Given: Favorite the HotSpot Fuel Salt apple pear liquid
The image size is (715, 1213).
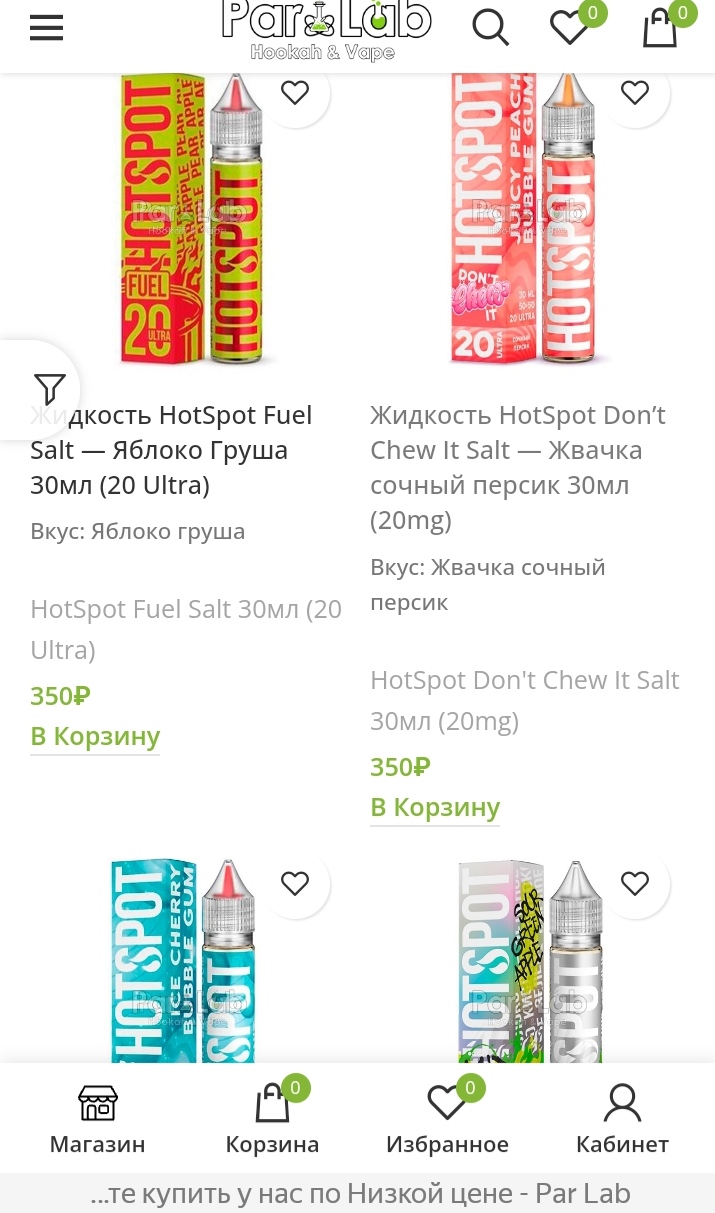Looking at the screenshot, I should (295, 93).
